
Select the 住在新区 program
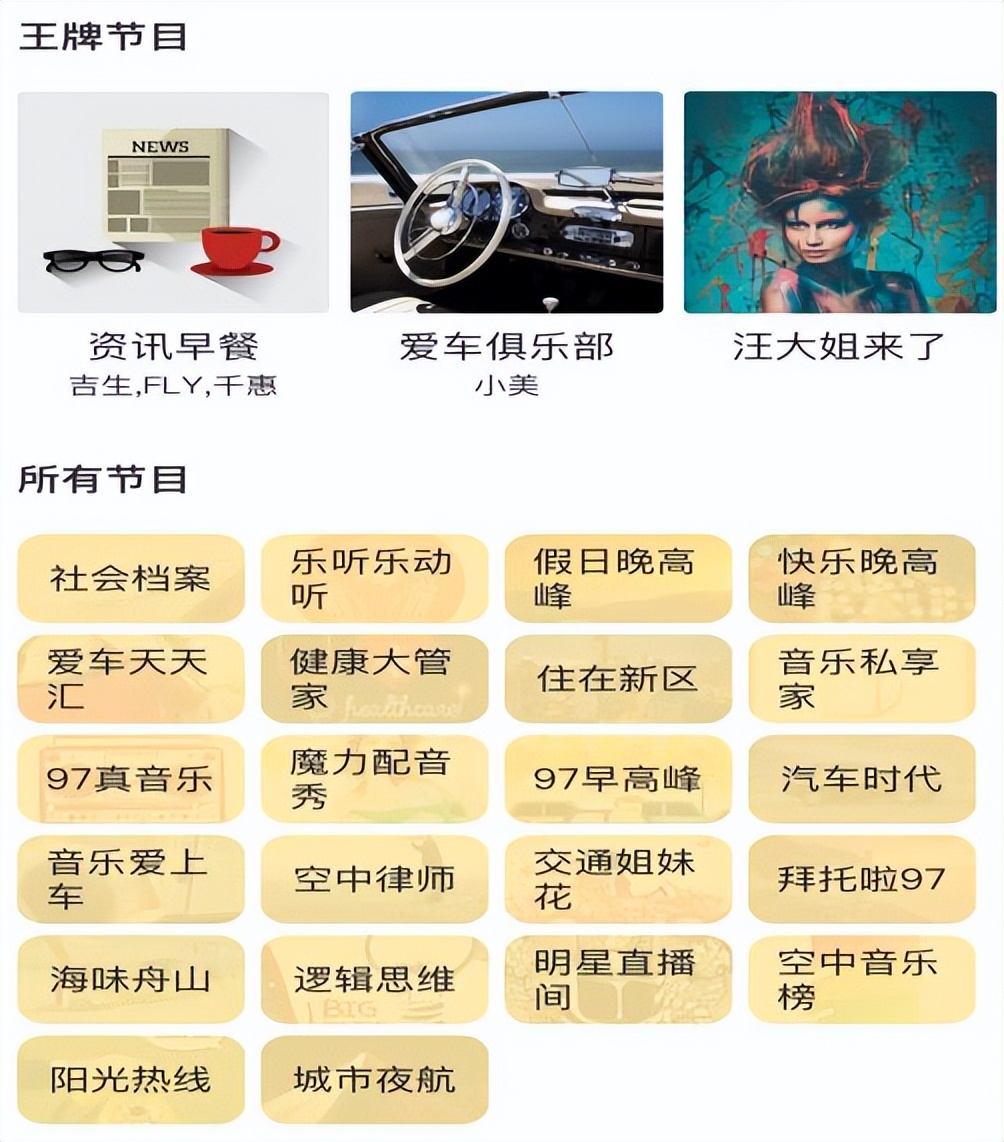616,679
